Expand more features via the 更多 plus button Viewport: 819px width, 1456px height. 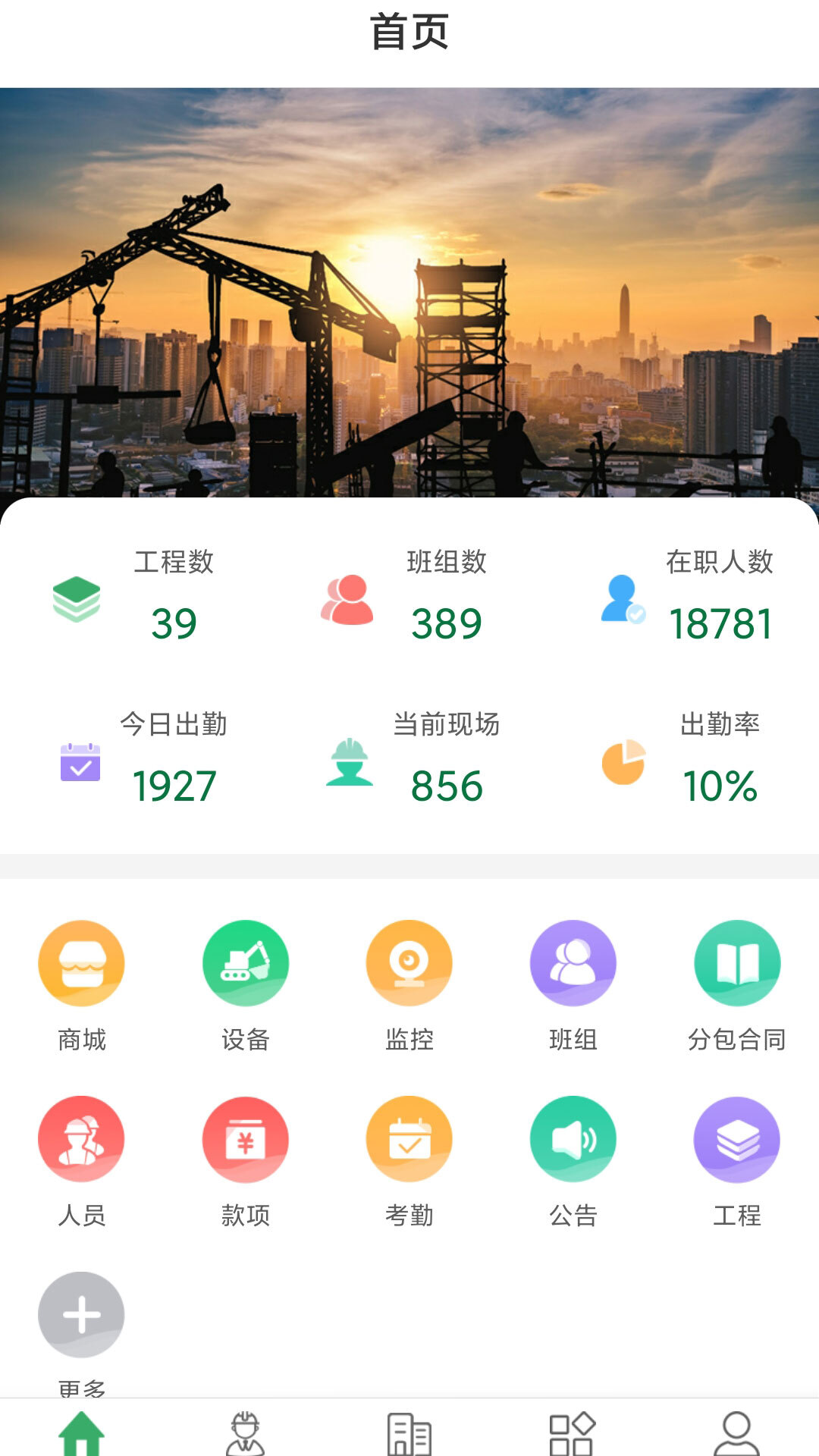(80, 1314)
